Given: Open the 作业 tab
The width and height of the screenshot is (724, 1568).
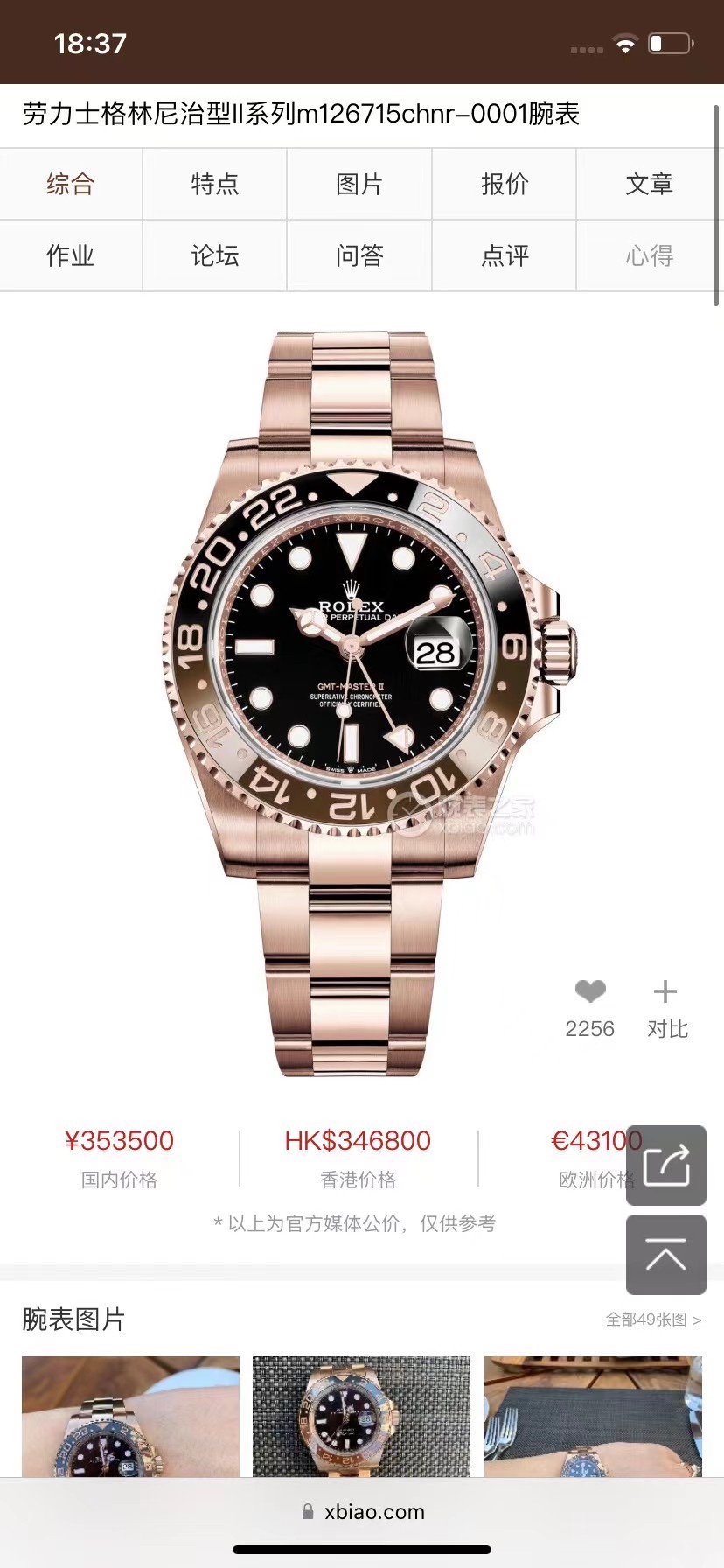Looking at the screenshot, I should [x=70, y=255].
